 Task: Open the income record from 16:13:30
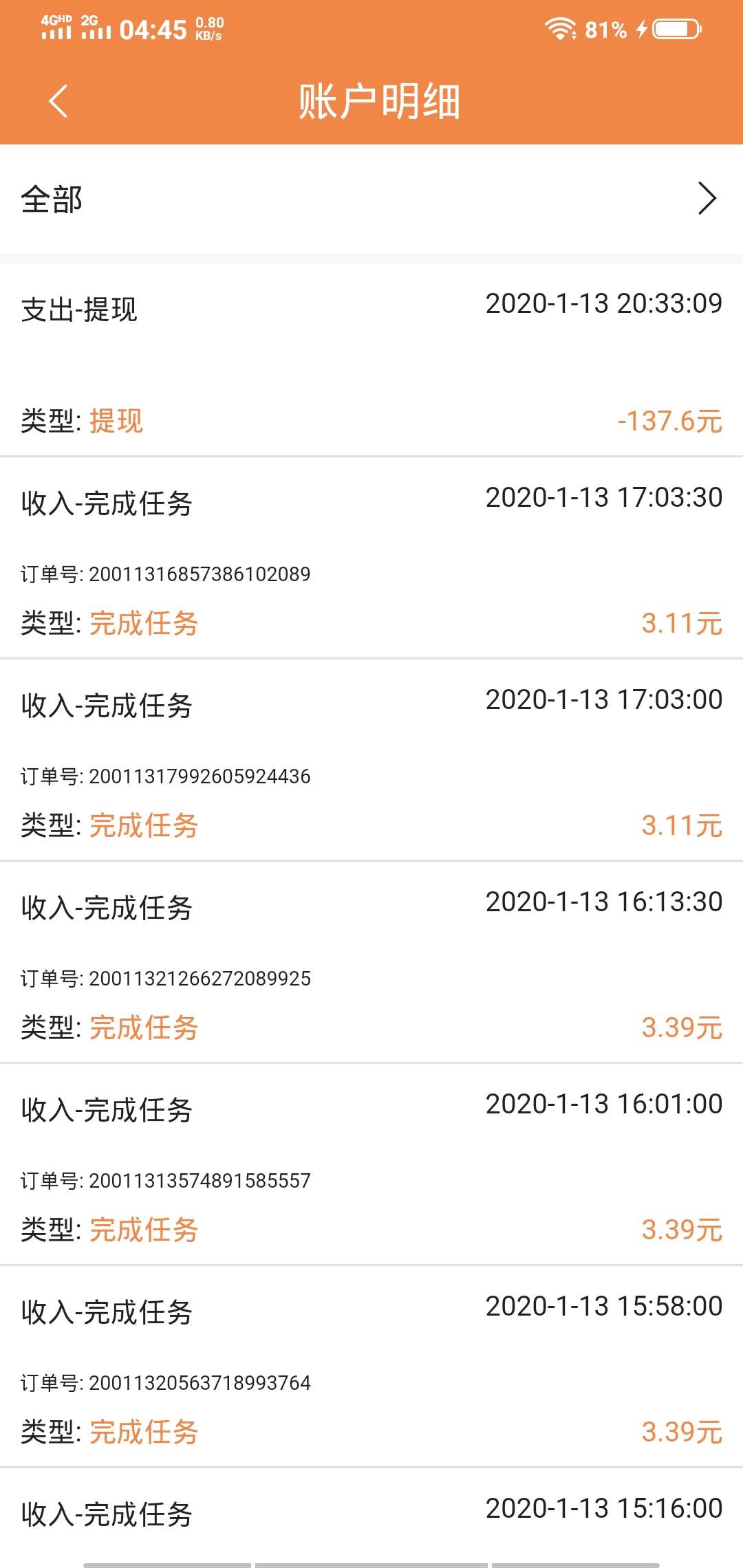click(x=371, y=961)
